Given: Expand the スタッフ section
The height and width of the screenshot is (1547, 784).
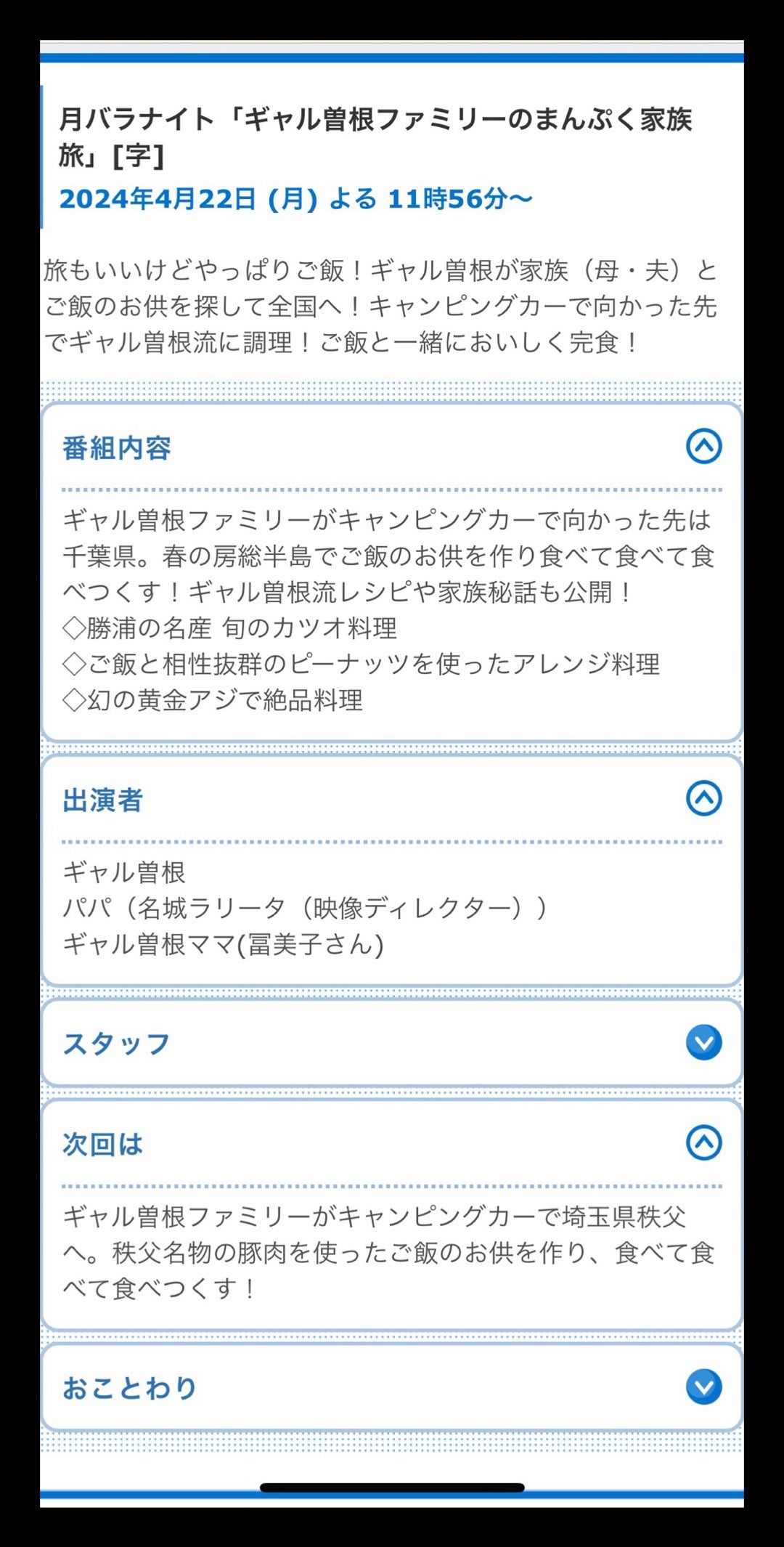Looking at the screenshot, I should click(703, 1042).
